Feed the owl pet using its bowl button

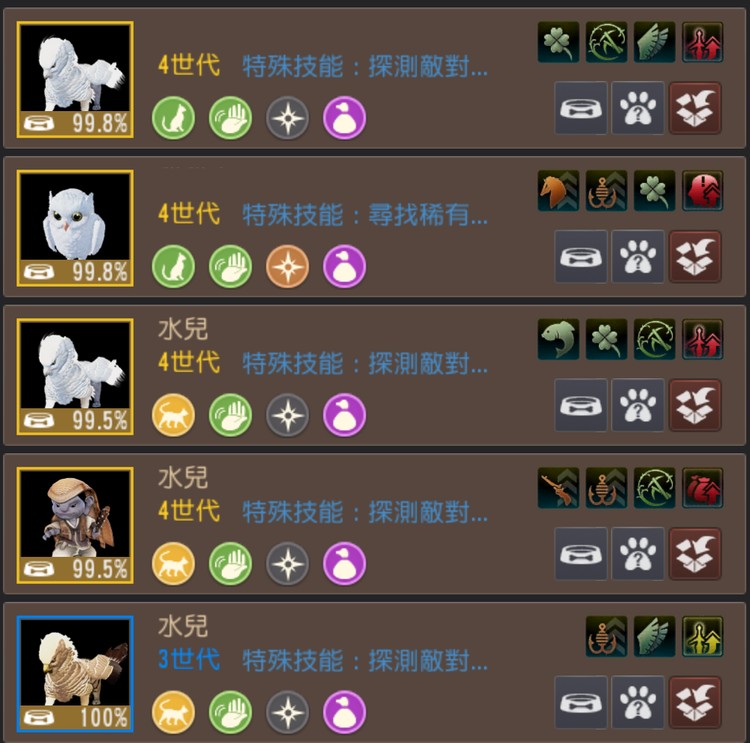pos(581,257)
